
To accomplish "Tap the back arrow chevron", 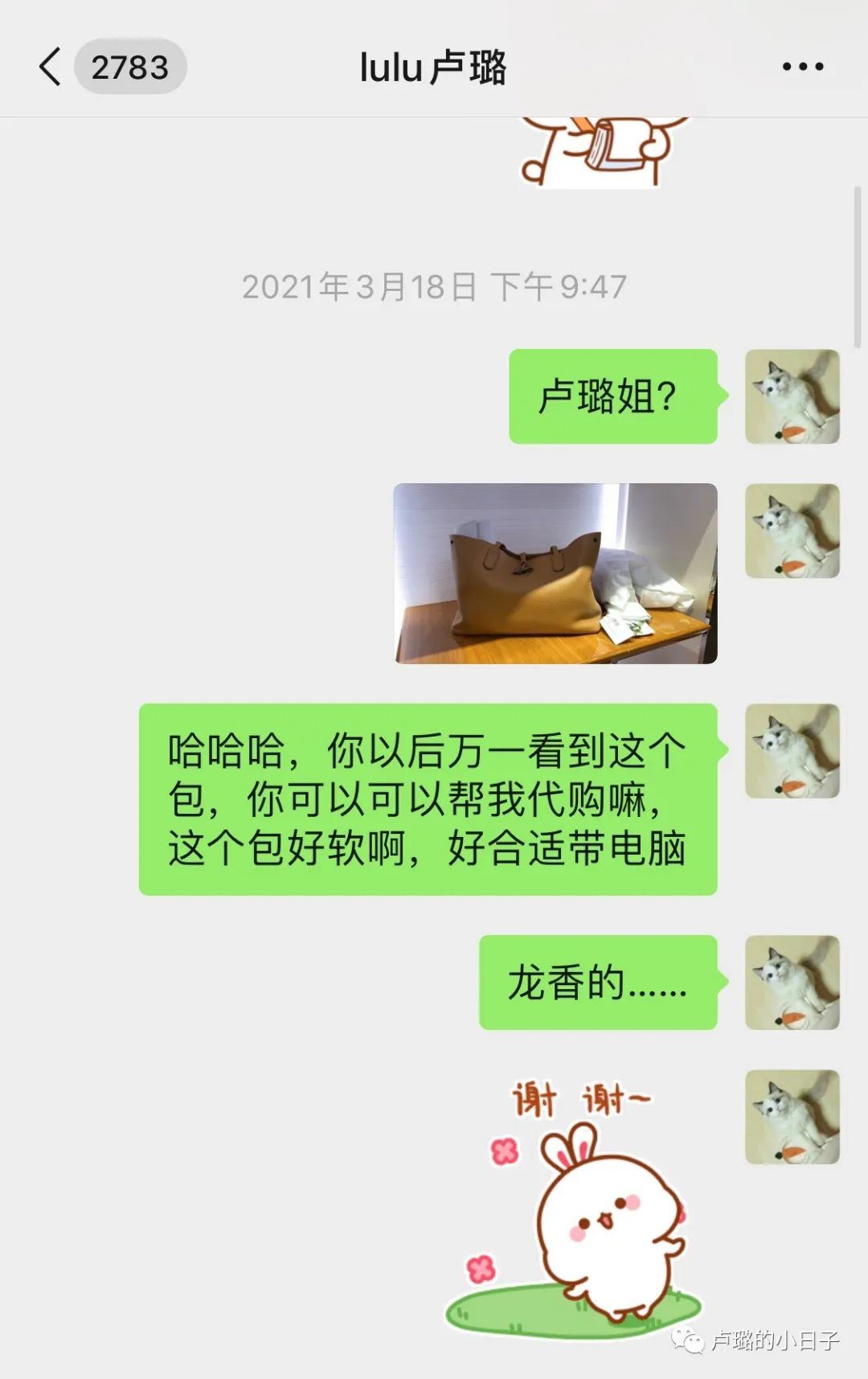I will 51,68.
